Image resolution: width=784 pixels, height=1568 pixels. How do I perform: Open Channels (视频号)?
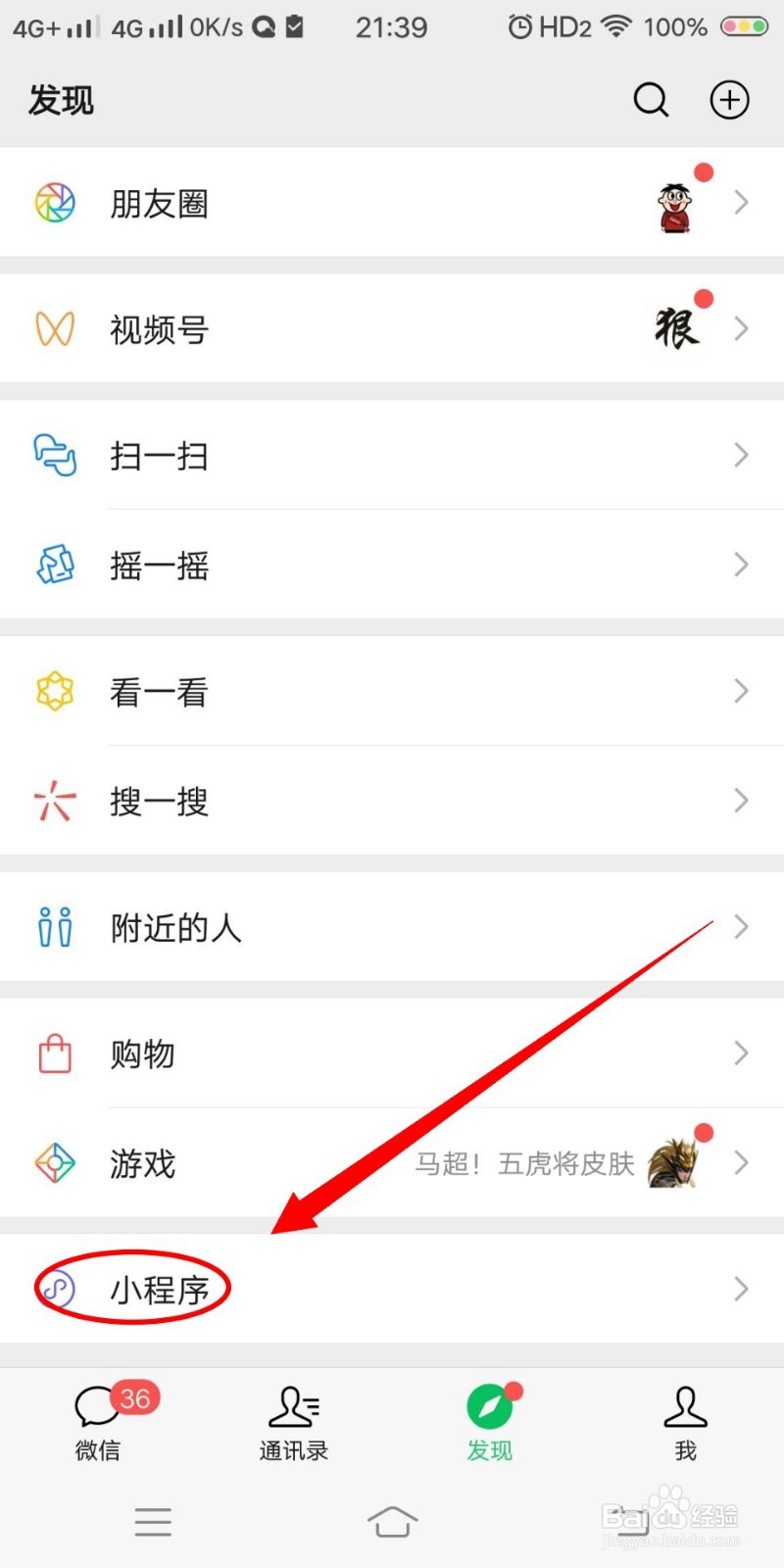(x=159, y=329)
